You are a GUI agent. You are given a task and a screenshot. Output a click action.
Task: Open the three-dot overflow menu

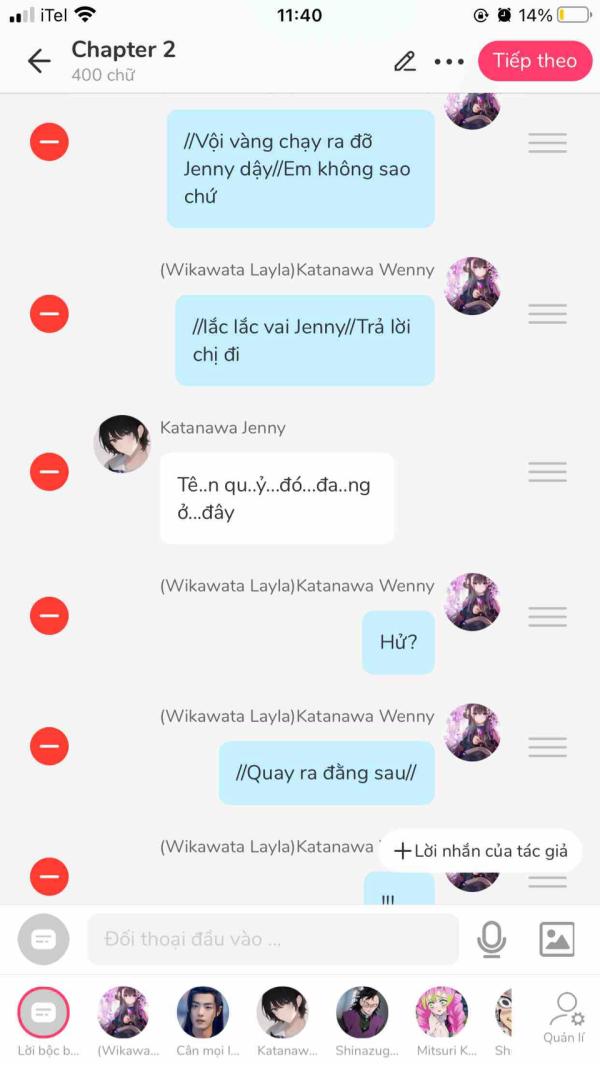point(449,61)
